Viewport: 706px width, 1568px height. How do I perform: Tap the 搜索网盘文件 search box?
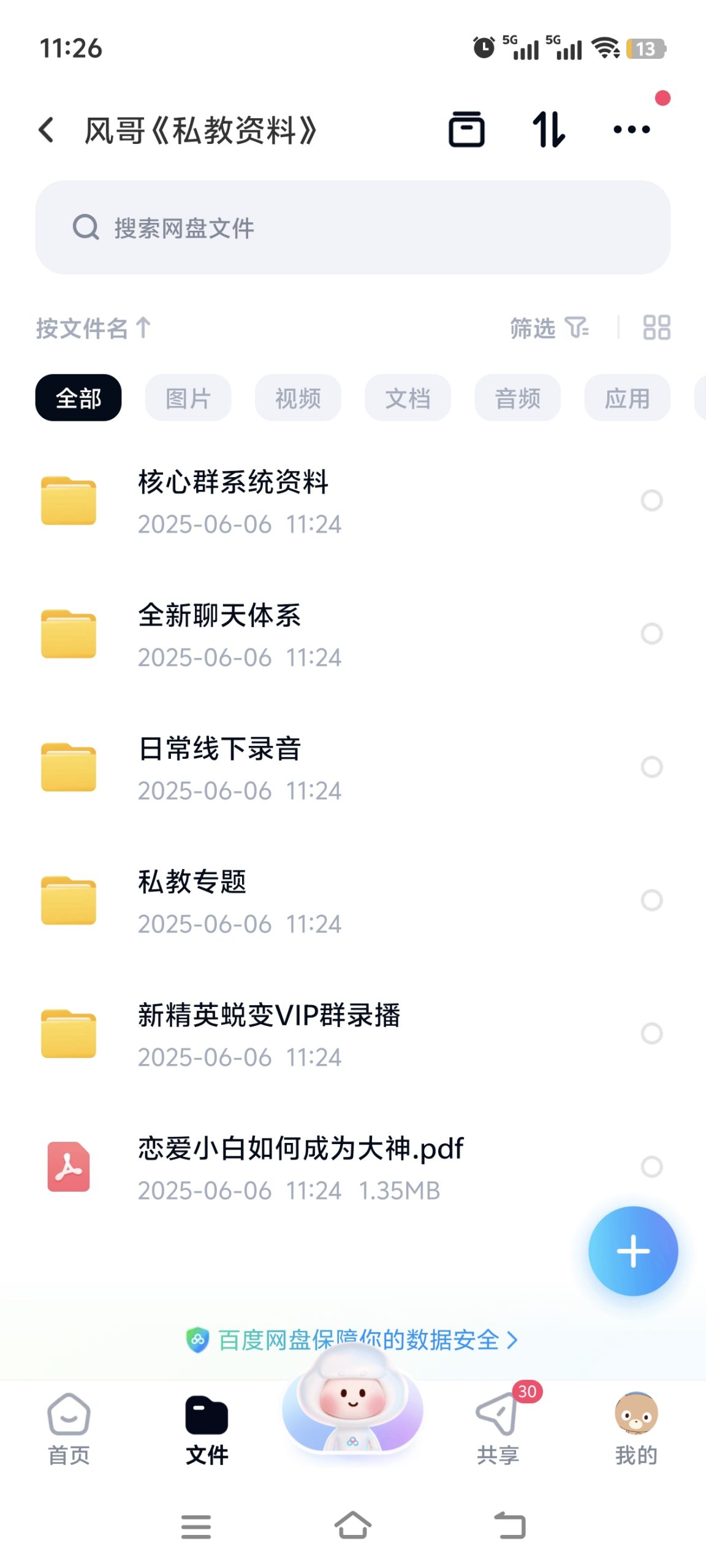pyautogui.click(x=353, y=227)
